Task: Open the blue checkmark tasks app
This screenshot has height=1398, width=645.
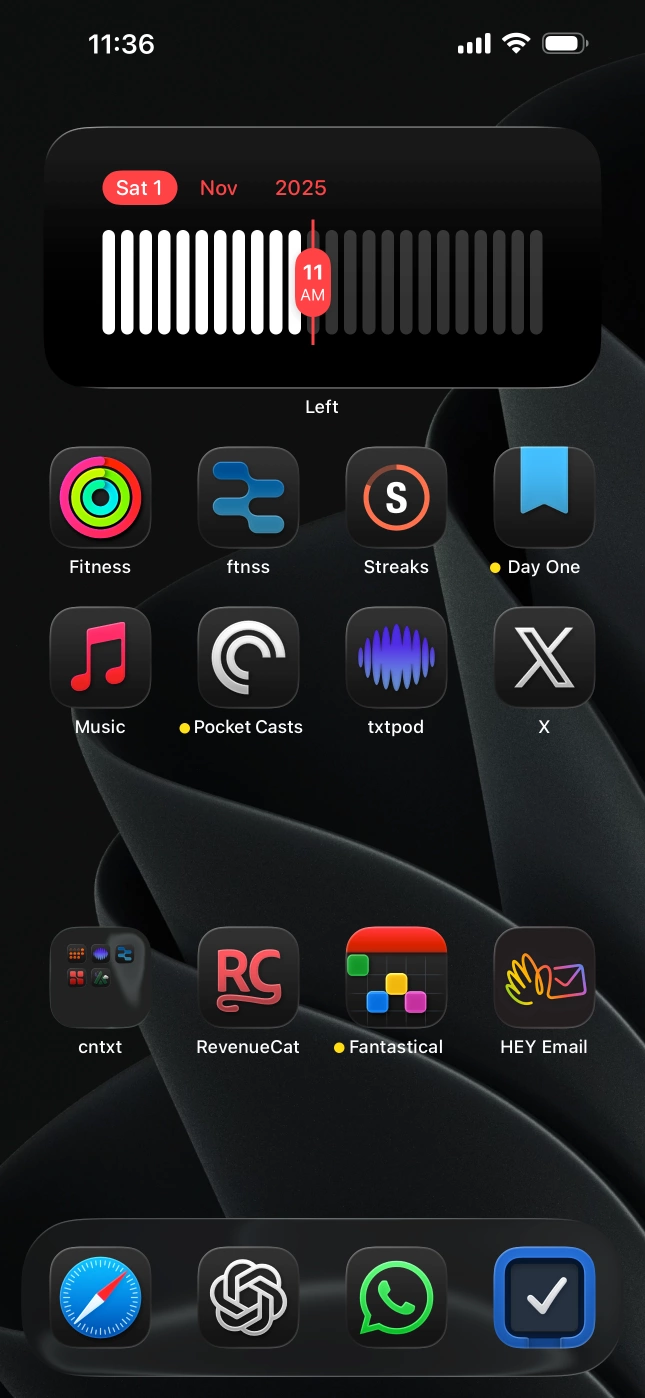Action: 544,1297
